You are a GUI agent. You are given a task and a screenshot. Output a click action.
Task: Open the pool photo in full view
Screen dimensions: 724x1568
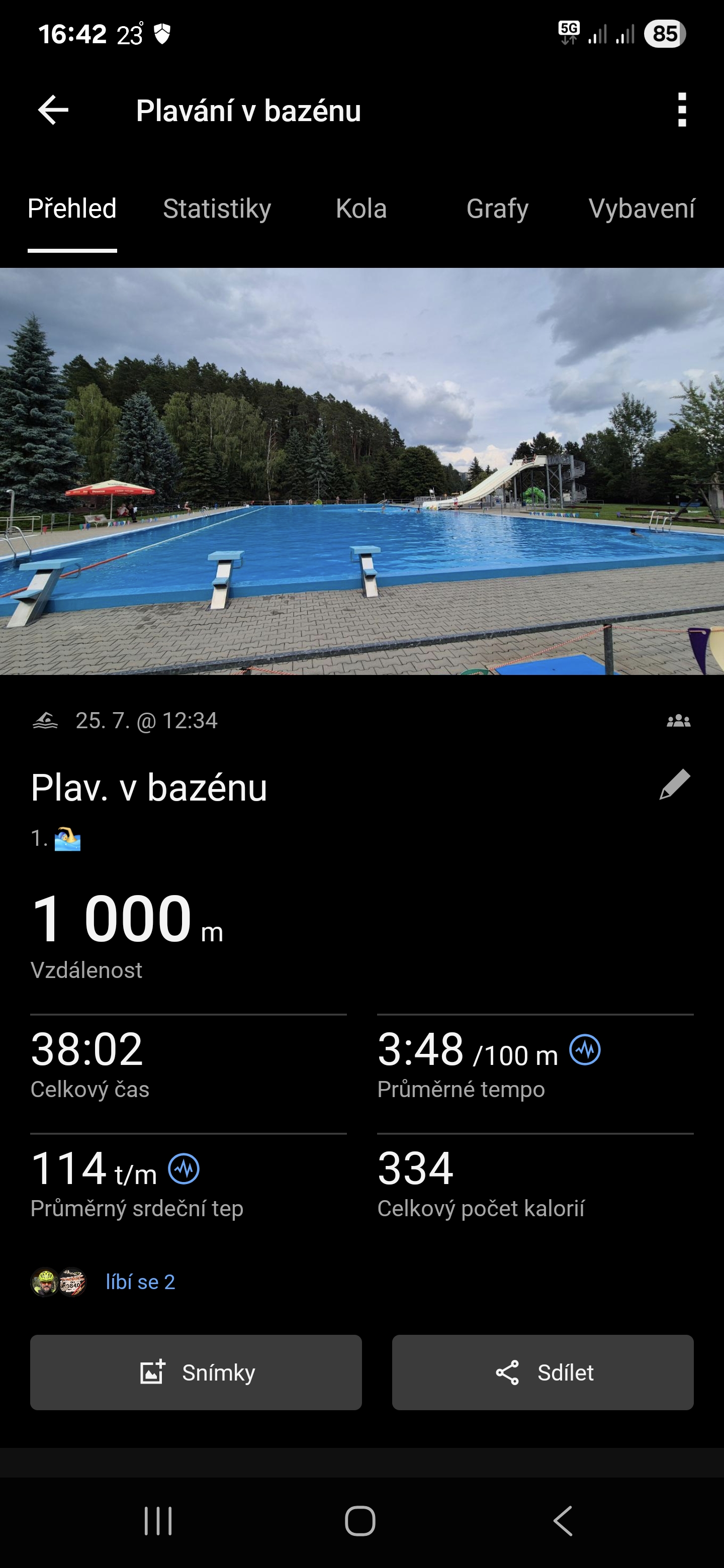(361, 471)
